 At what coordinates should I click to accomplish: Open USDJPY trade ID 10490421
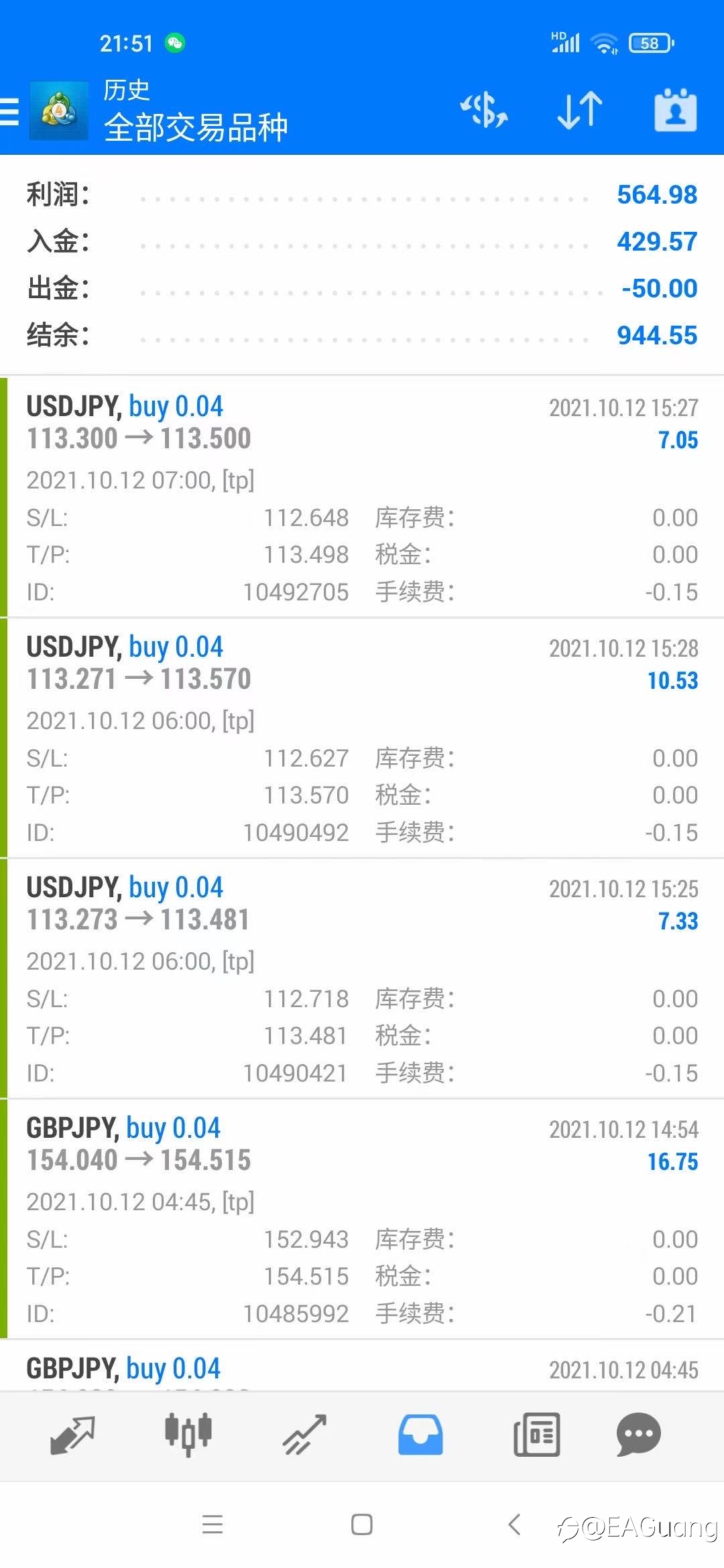tap(362, 978)
